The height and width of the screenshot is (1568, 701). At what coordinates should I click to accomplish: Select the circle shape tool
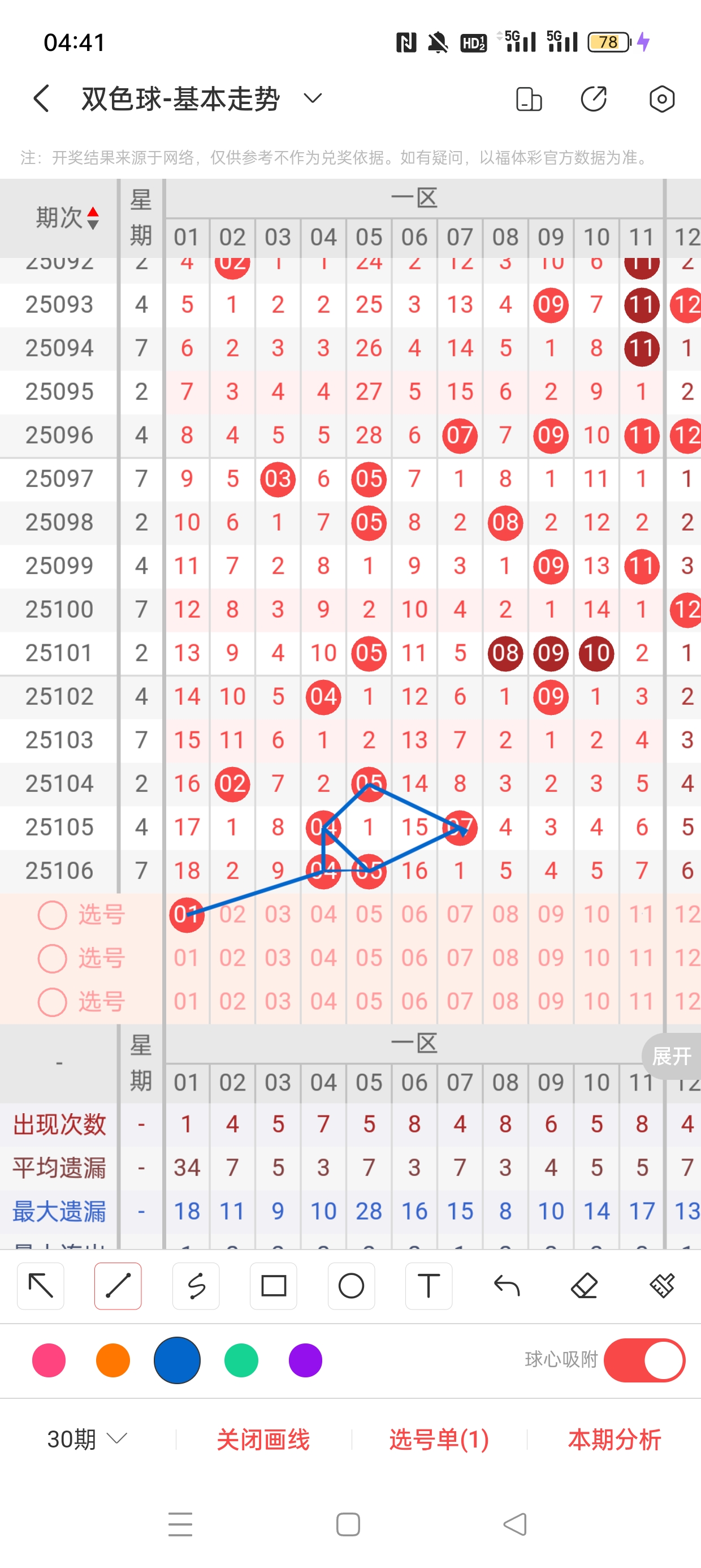[x=351, y=1286]
